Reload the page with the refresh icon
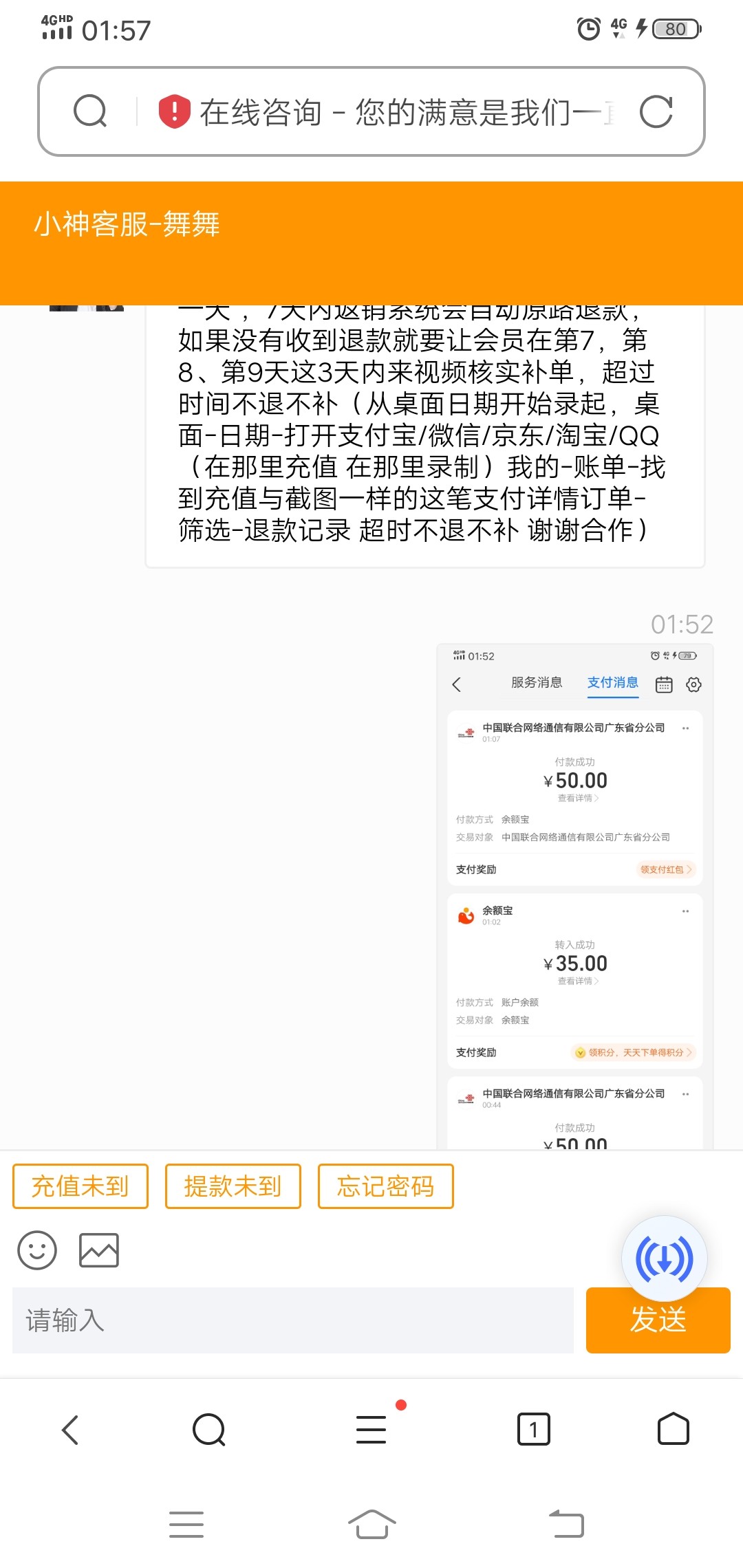Screen dimensions: 743x1568 point(656,111)
